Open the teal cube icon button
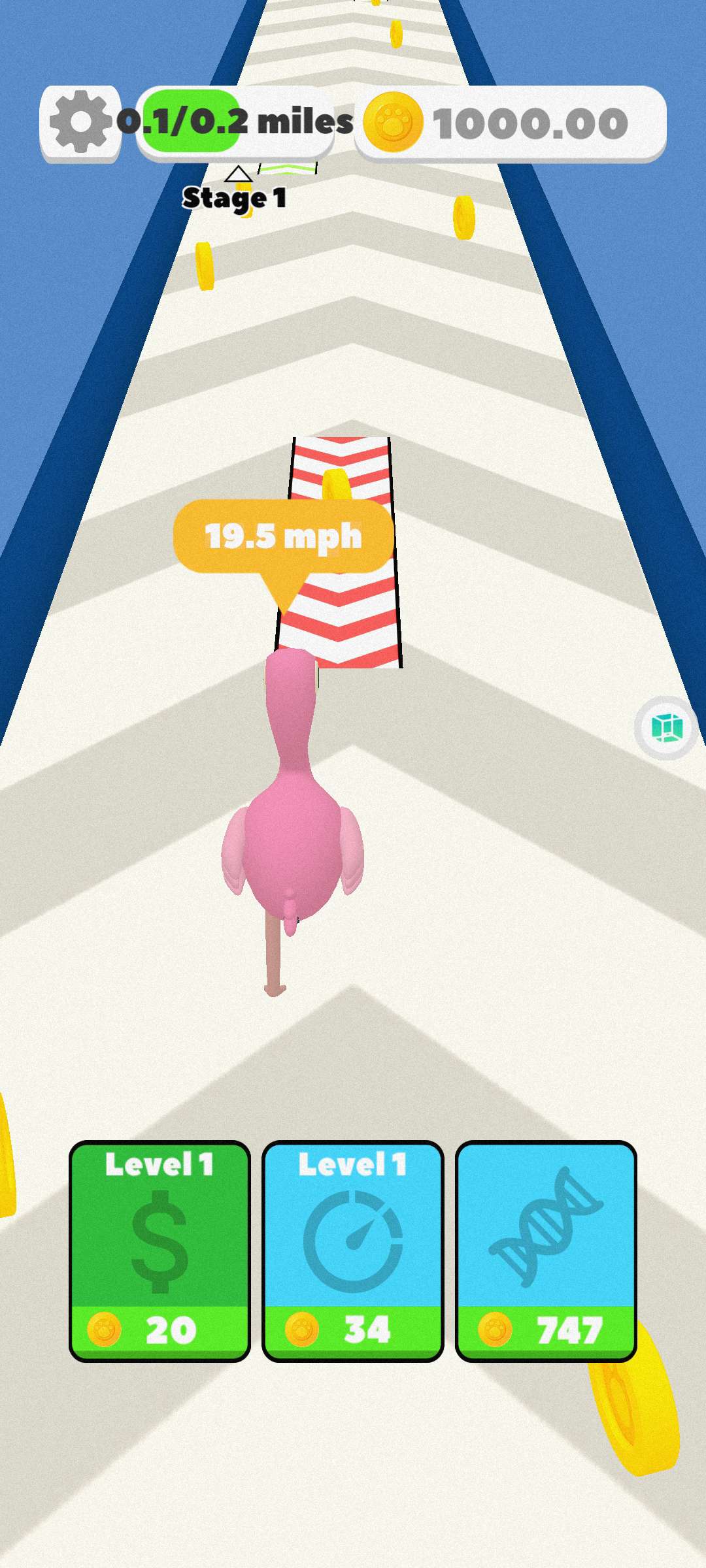The image size is (706, 1568). pos(666,727)
